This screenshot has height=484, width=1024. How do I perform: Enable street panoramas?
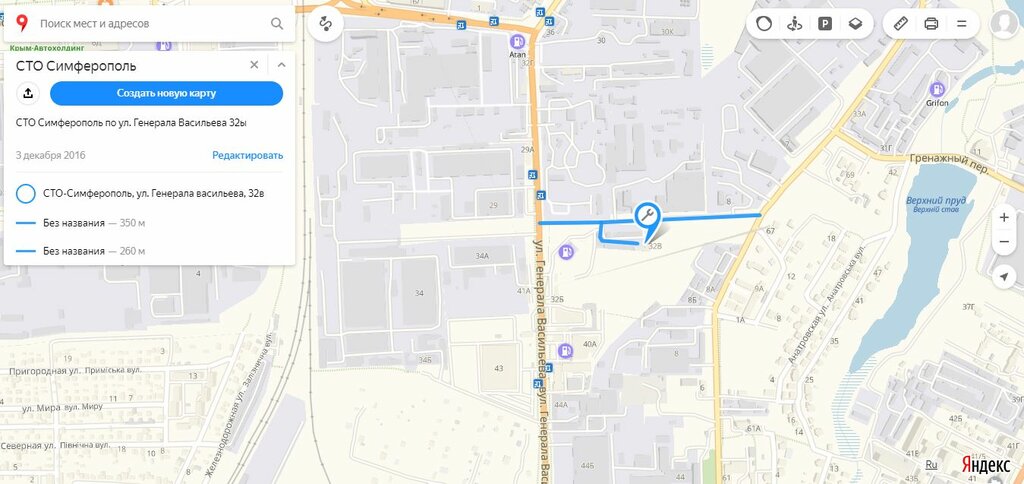[x=795, y=23]
